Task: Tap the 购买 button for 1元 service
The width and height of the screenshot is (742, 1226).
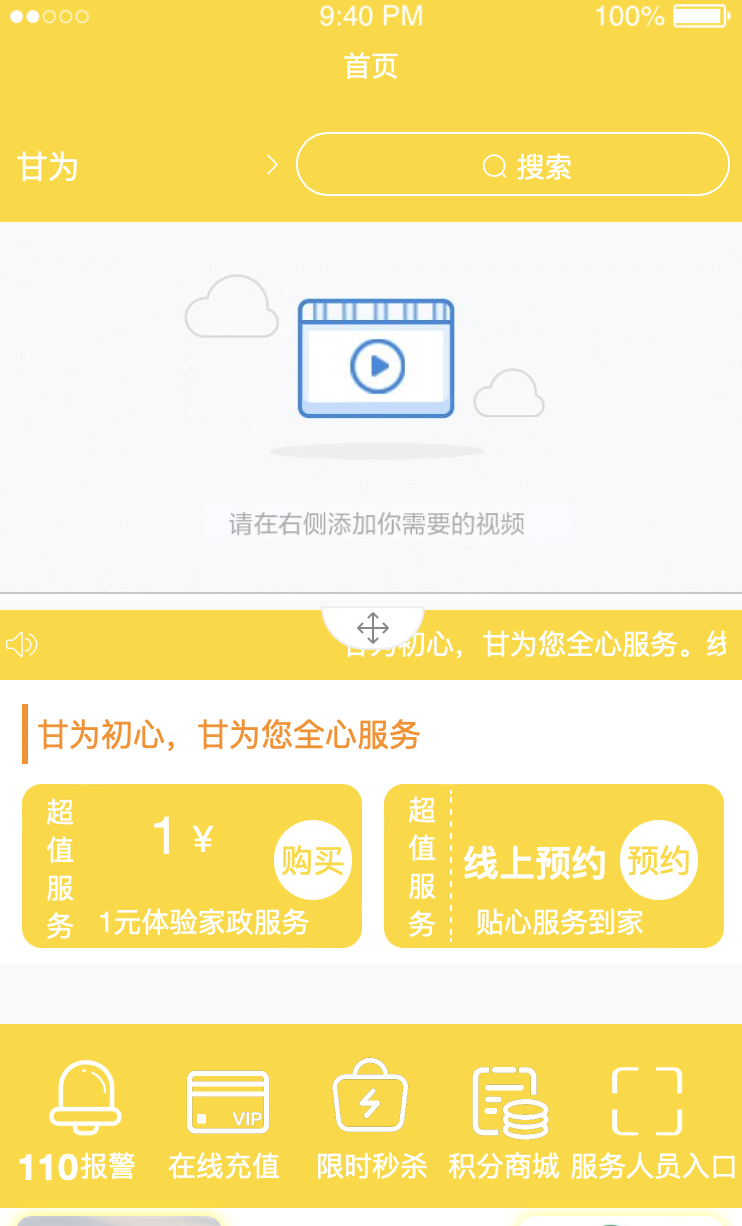Action: pyautogui.click(x=312, y=861)
